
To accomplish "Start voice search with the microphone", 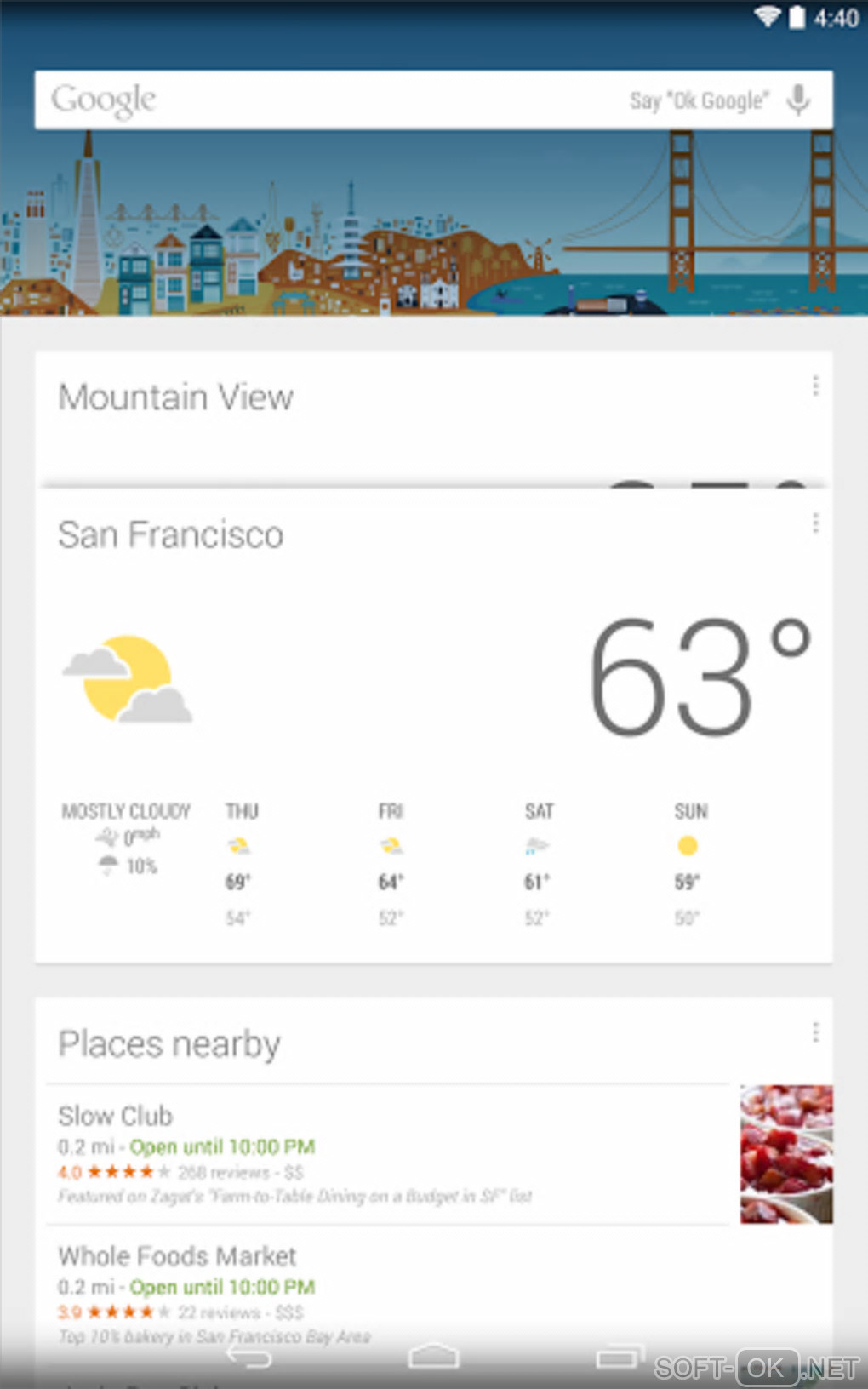I will click(x=798, y=100).
